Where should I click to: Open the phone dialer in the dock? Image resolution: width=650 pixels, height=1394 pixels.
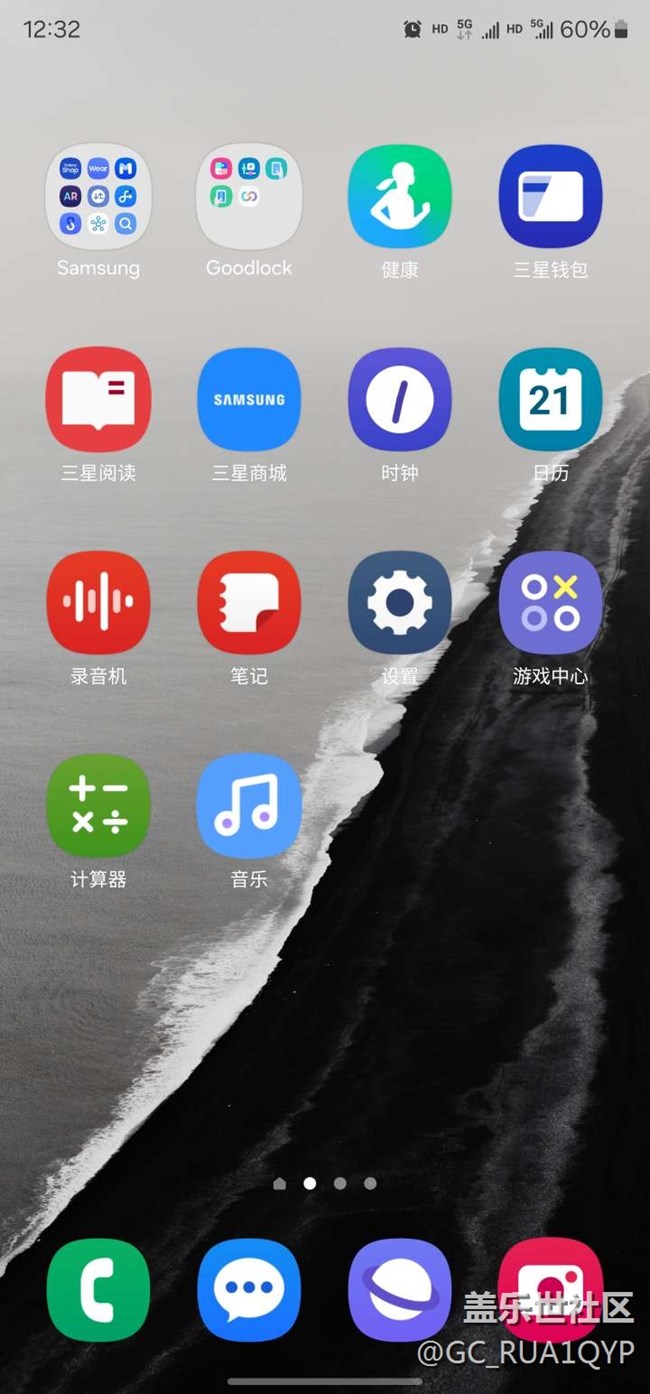98,1290
